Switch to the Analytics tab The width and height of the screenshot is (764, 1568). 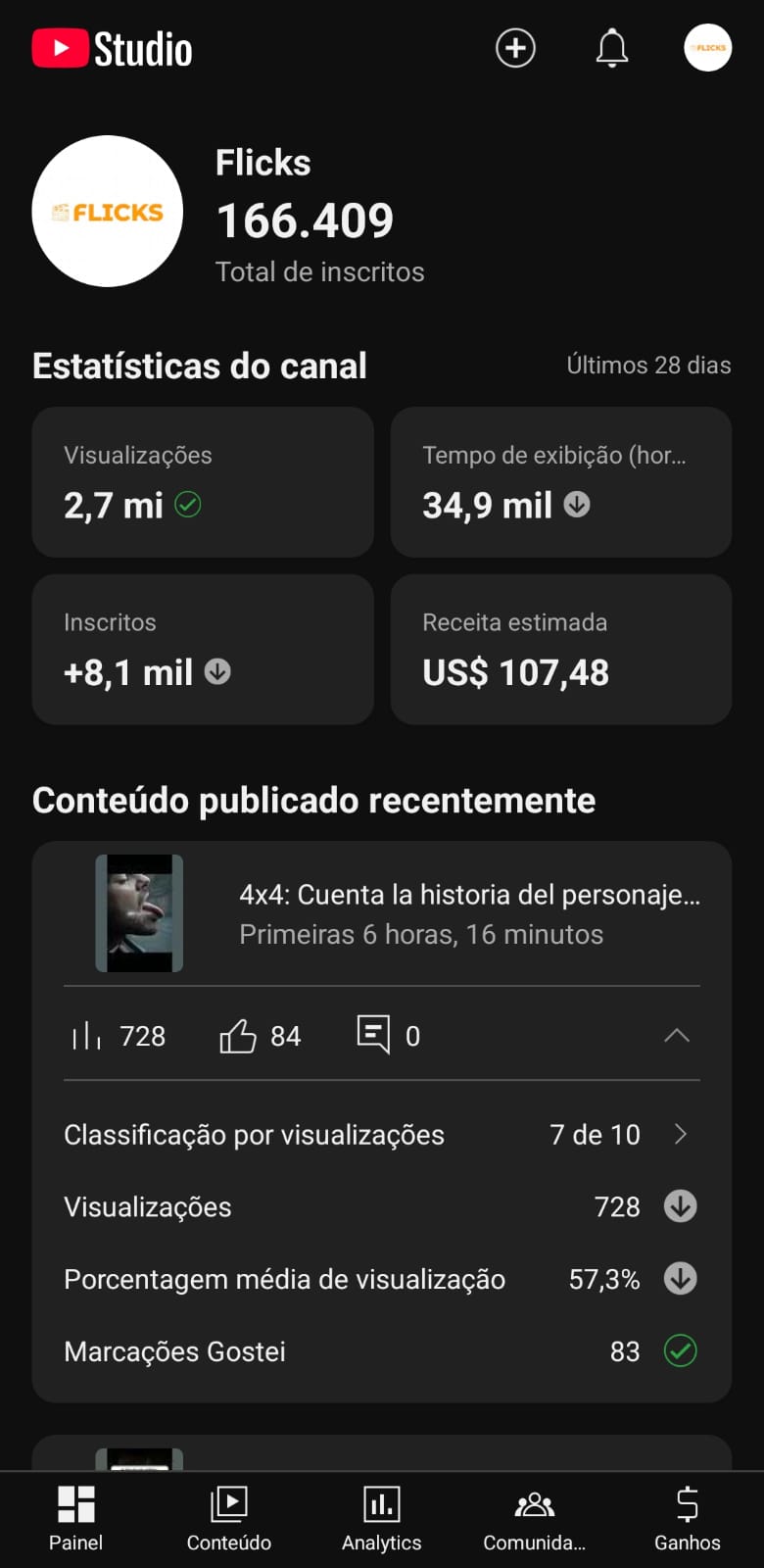tap(382, 1518)
